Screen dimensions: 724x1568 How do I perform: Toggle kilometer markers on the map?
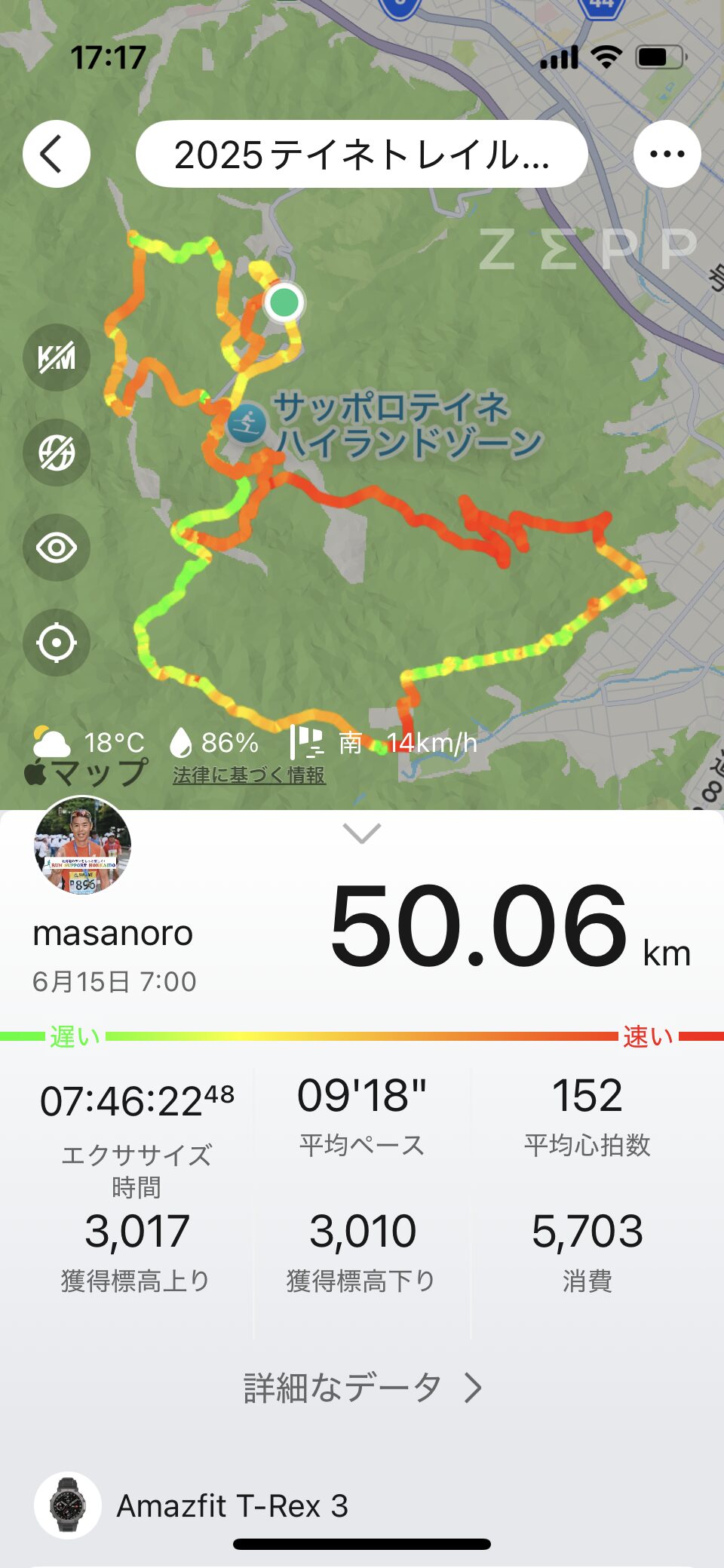click(57, 357)
